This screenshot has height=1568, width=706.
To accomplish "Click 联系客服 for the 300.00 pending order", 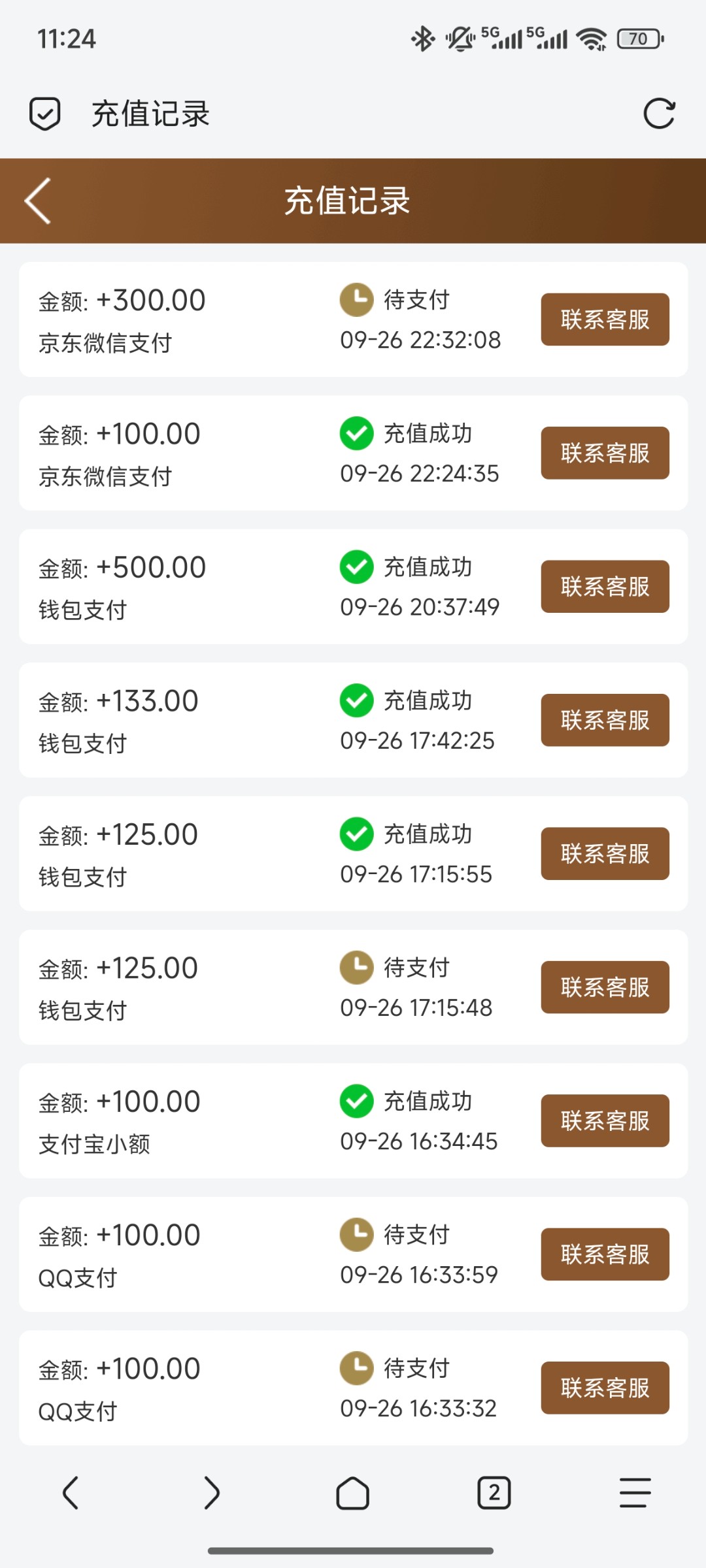I will click(x=604, y=319).
